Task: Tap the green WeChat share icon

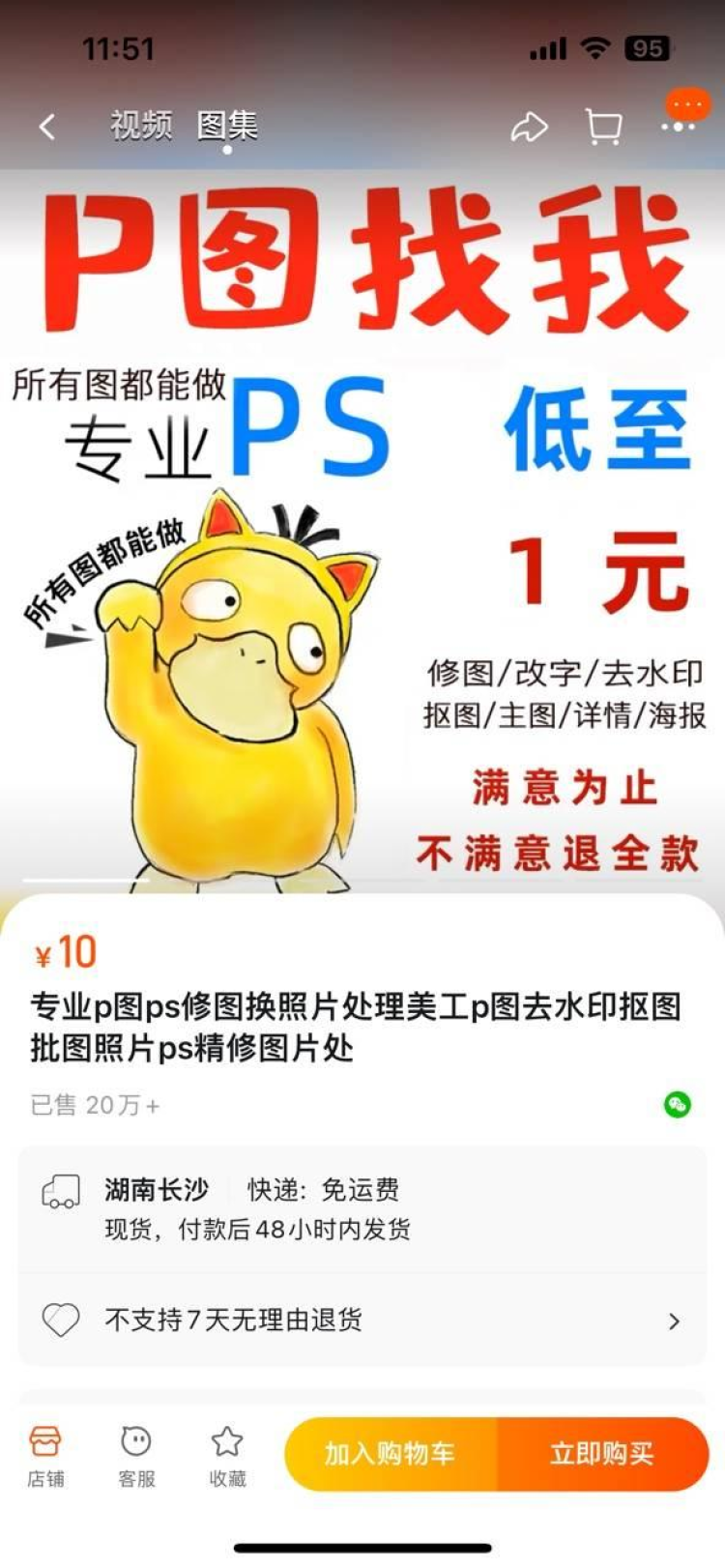Action: pos(678,1104)
